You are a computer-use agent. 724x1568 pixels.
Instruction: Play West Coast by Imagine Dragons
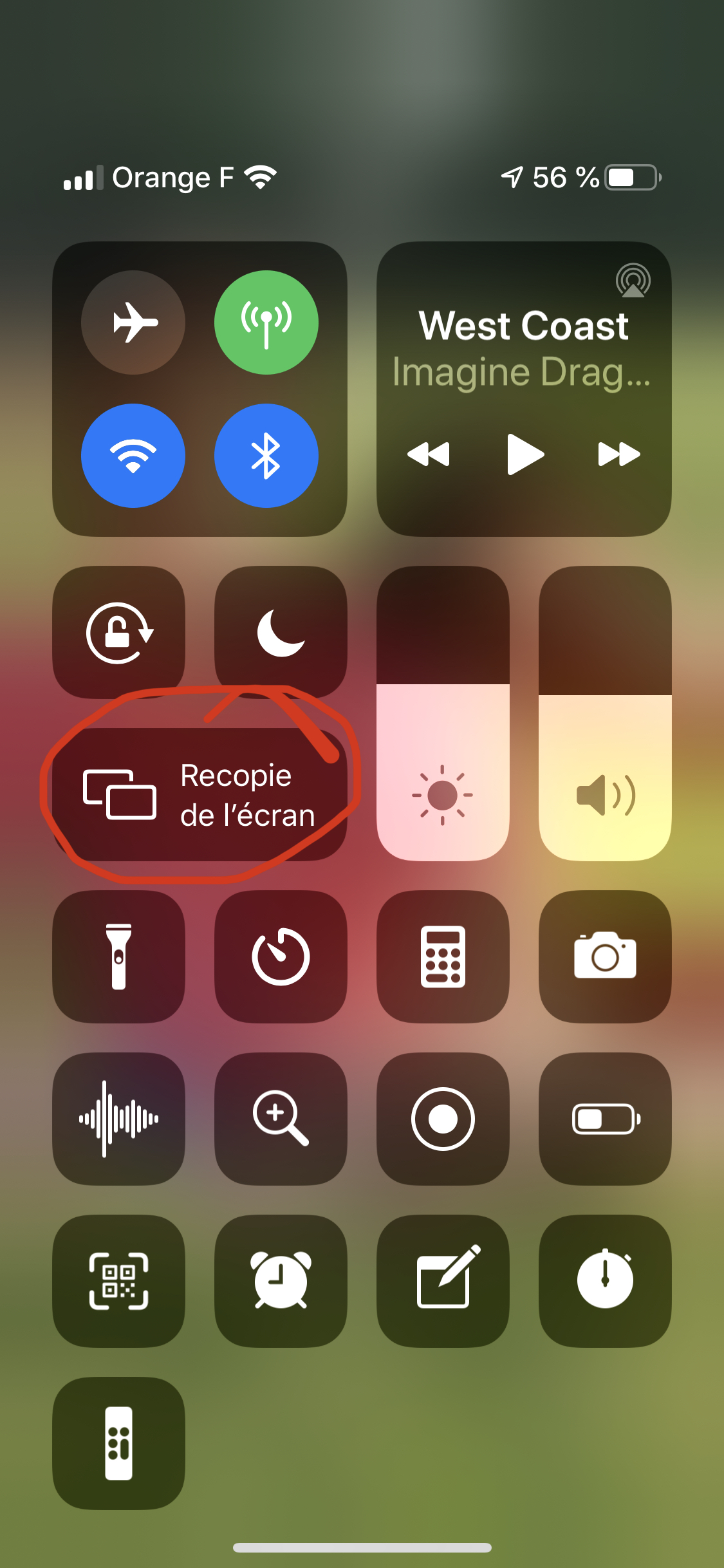(x=524, y=454)
